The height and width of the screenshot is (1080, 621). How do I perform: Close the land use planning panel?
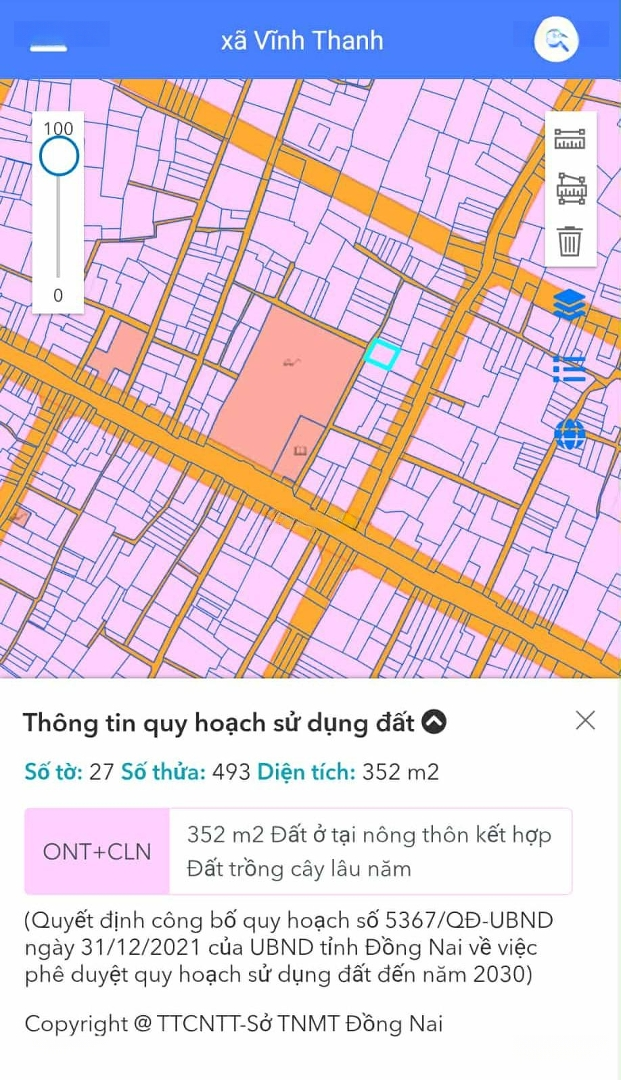[585, 720]
